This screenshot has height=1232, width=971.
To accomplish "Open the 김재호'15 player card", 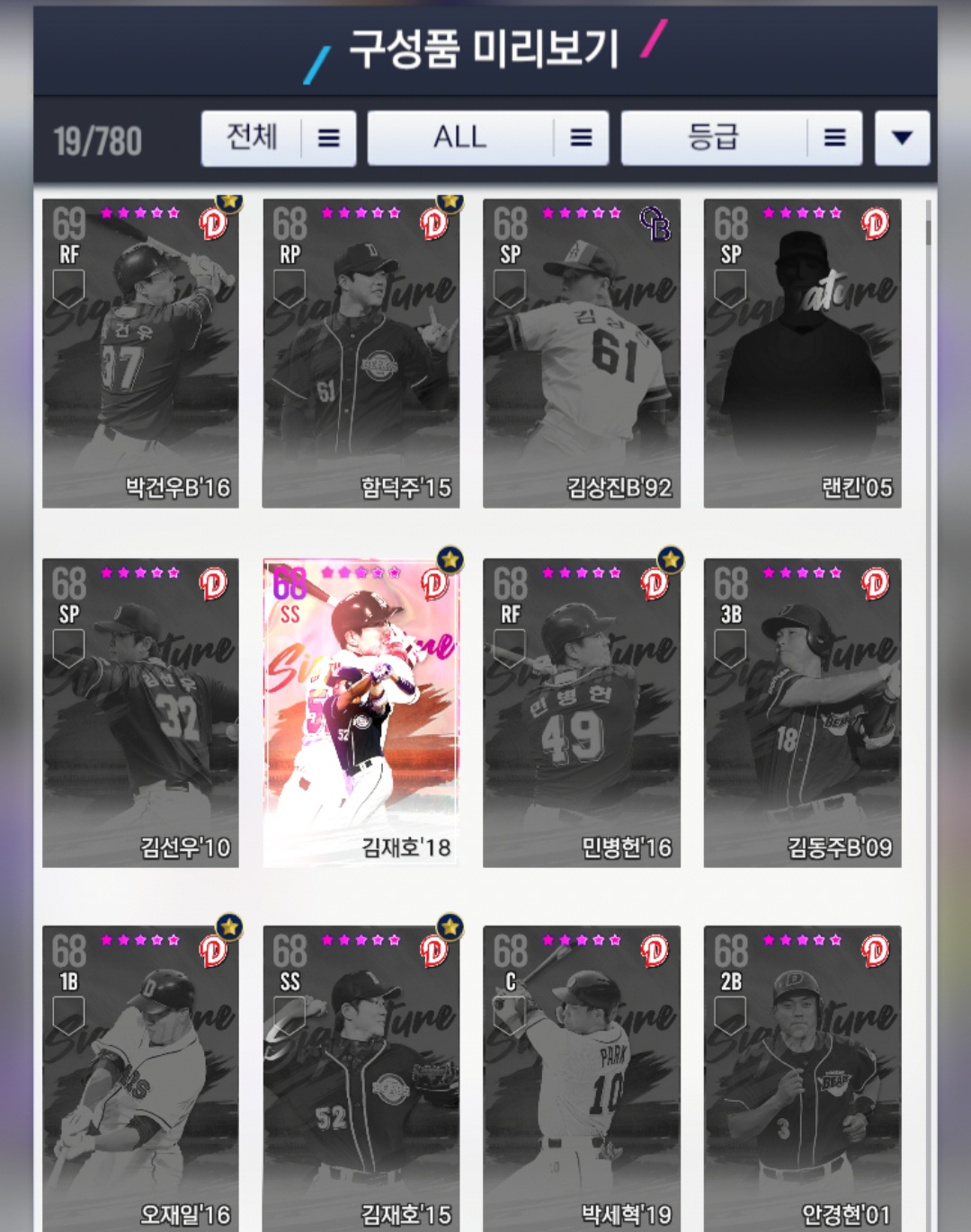I will pos(361,1077).
